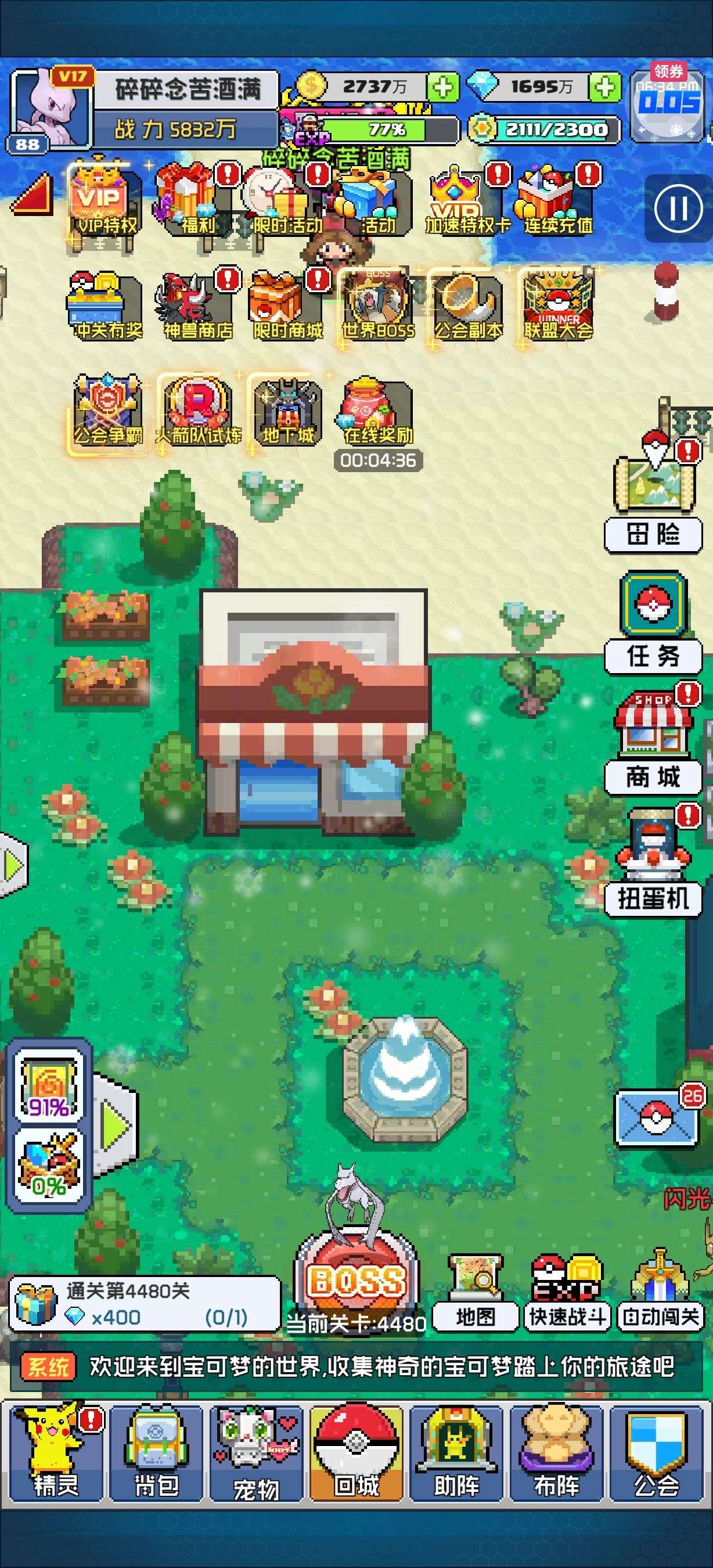Viewport: 713px width, 1568px height.
Task: Open the 冒险 adventure map
Action: click(653, 499)
